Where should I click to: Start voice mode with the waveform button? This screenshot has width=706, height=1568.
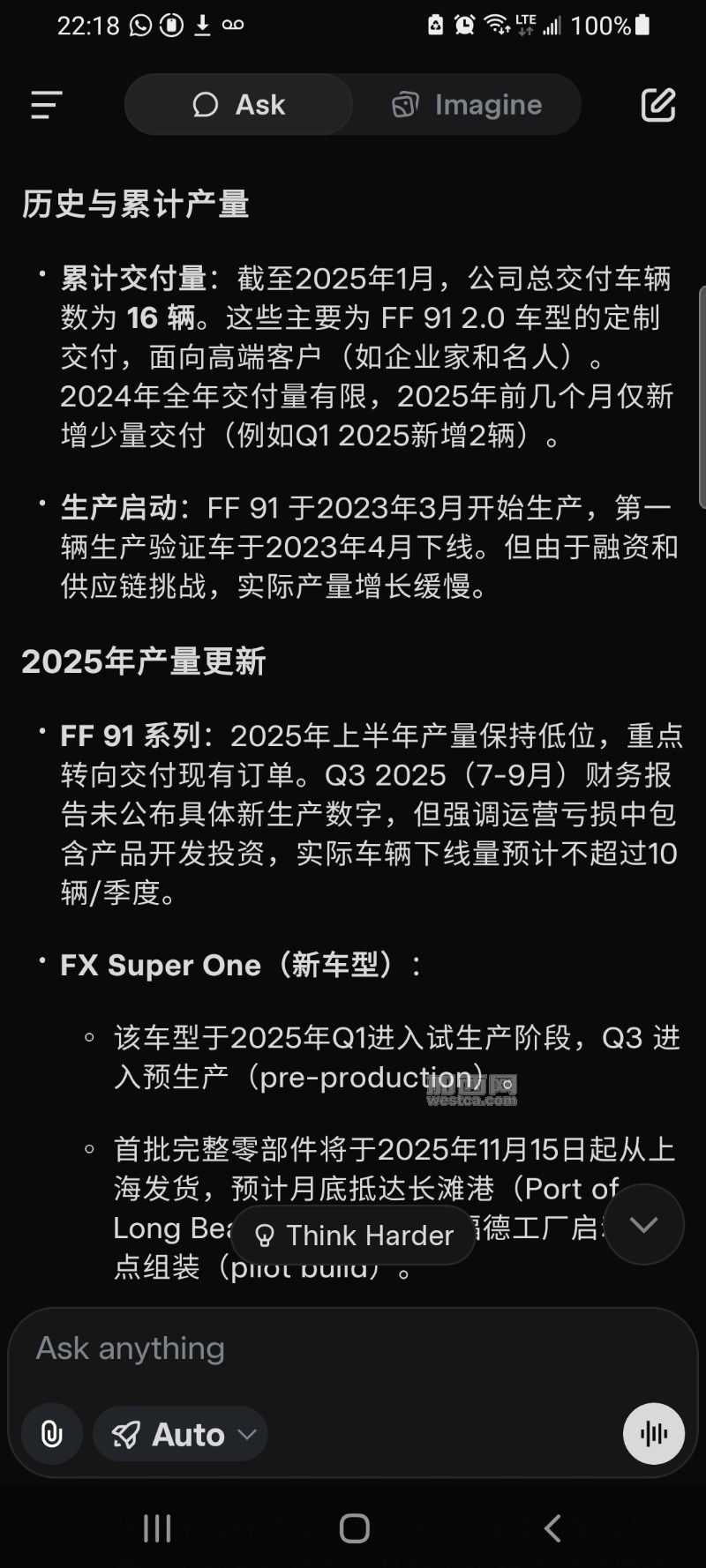pos(654,1434)
